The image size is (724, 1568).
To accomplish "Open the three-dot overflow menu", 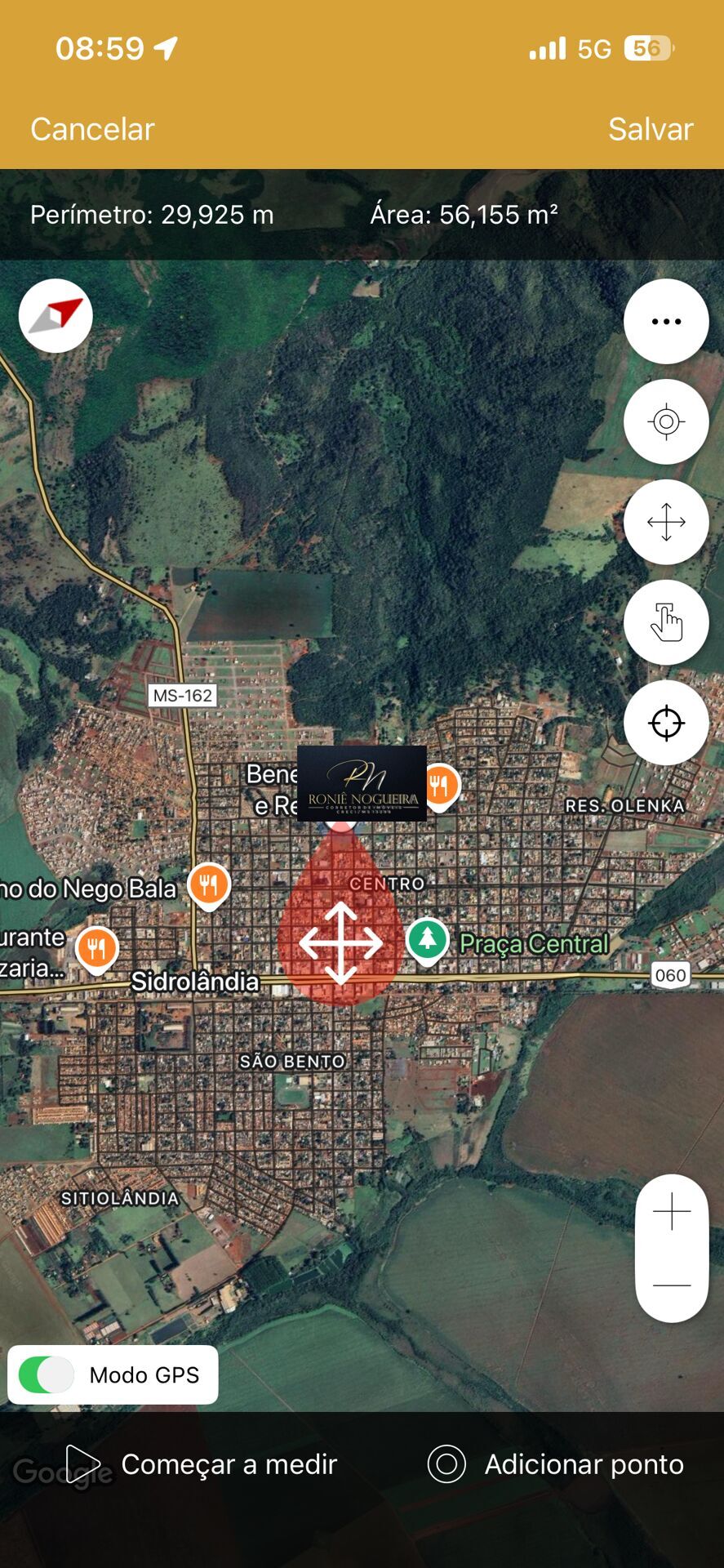I will tap(665, 322).
